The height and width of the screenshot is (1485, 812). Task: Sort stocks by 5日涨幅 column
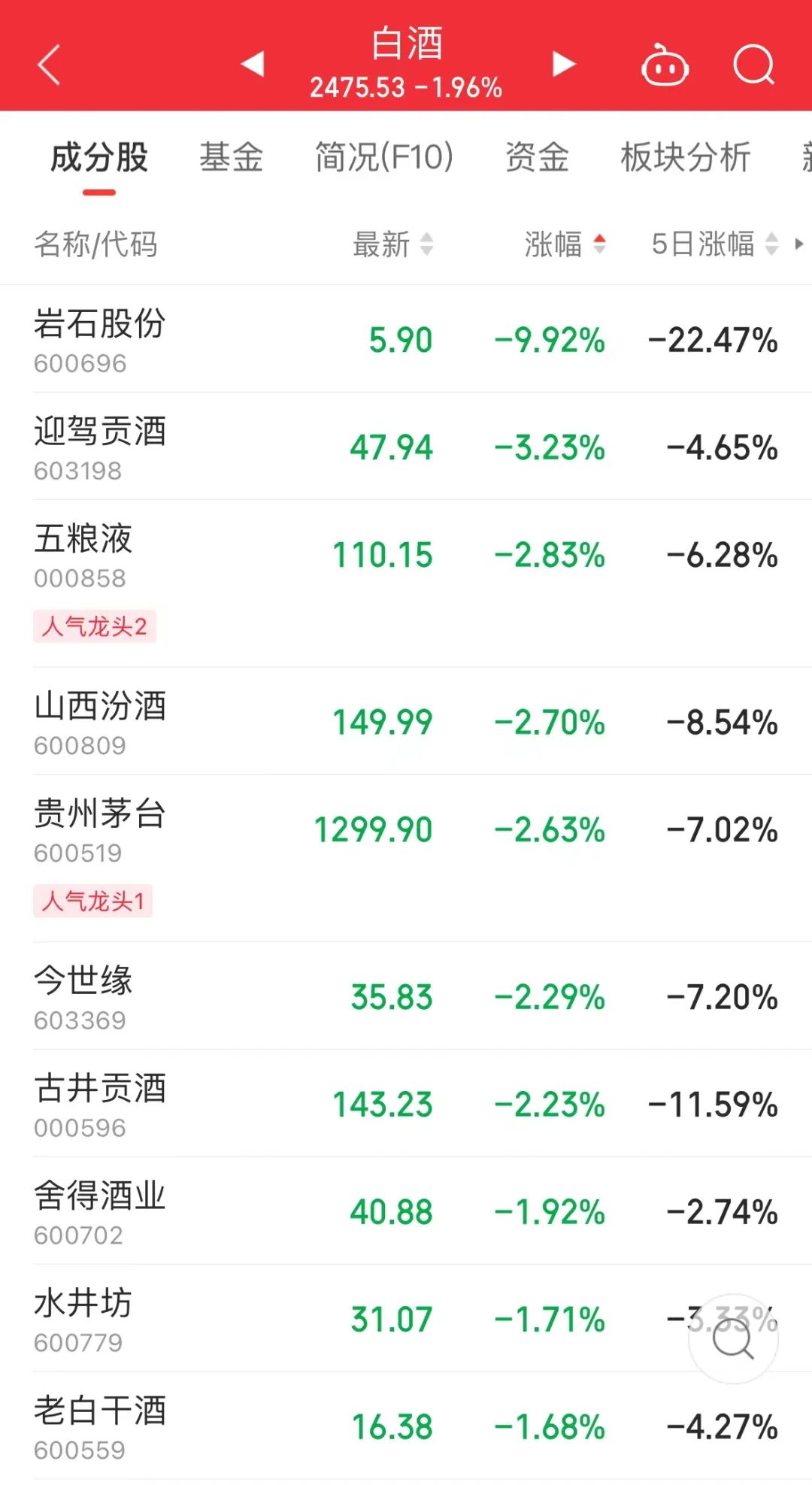point(714,244)
